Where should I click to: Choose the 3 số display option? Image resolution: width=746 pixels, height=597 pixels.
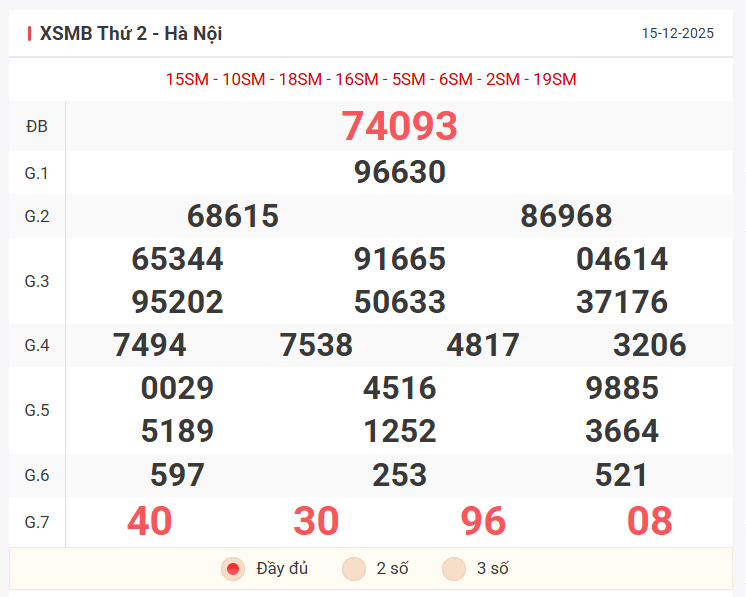(x=454, y=569)
